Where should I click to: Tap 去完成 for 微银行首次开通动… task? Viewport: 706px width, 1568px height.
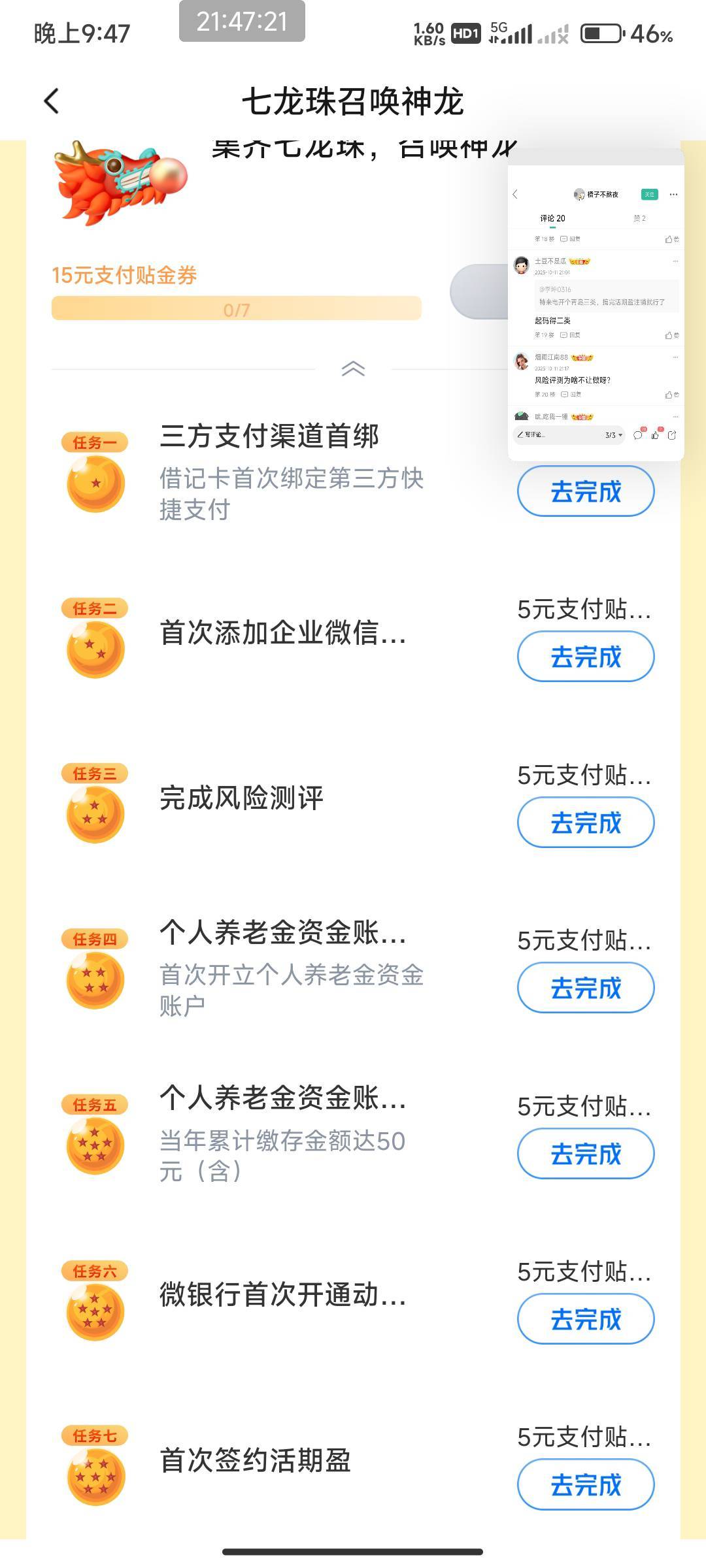click(586, 1319)
